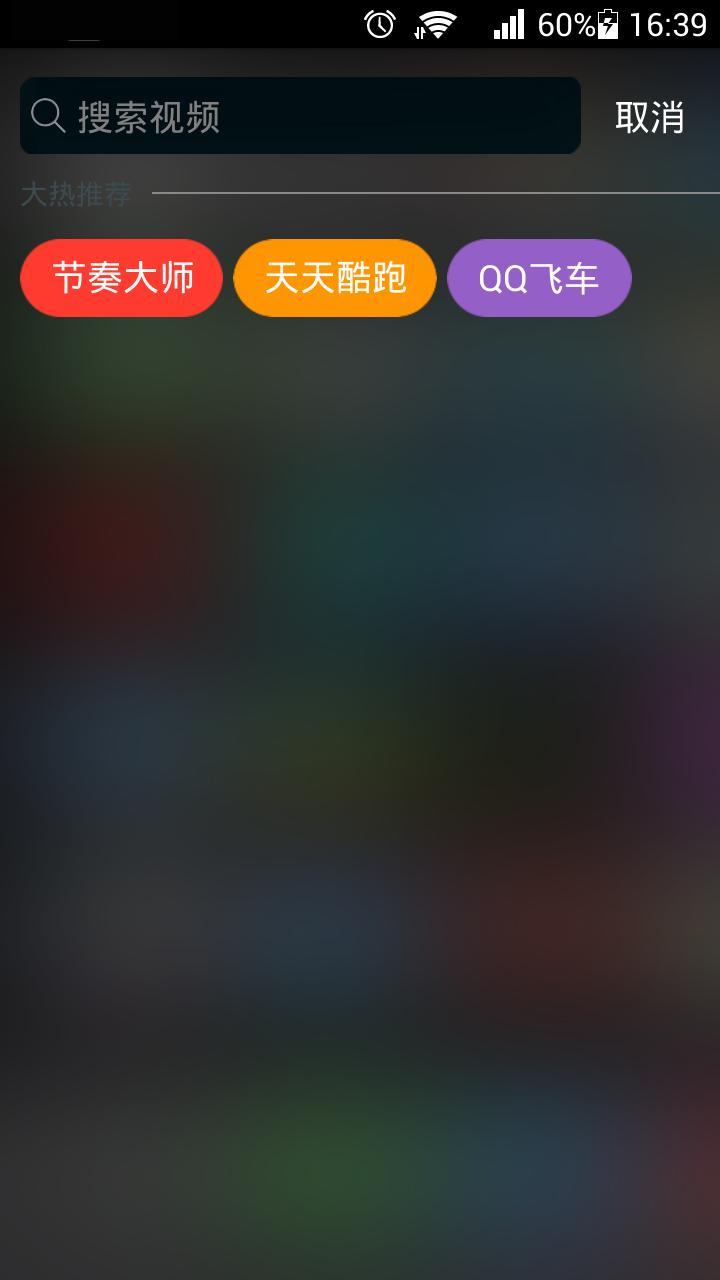The image size is (720, 1280).
Task: Cancel the search with 取消
Action: tap(648, 115)
